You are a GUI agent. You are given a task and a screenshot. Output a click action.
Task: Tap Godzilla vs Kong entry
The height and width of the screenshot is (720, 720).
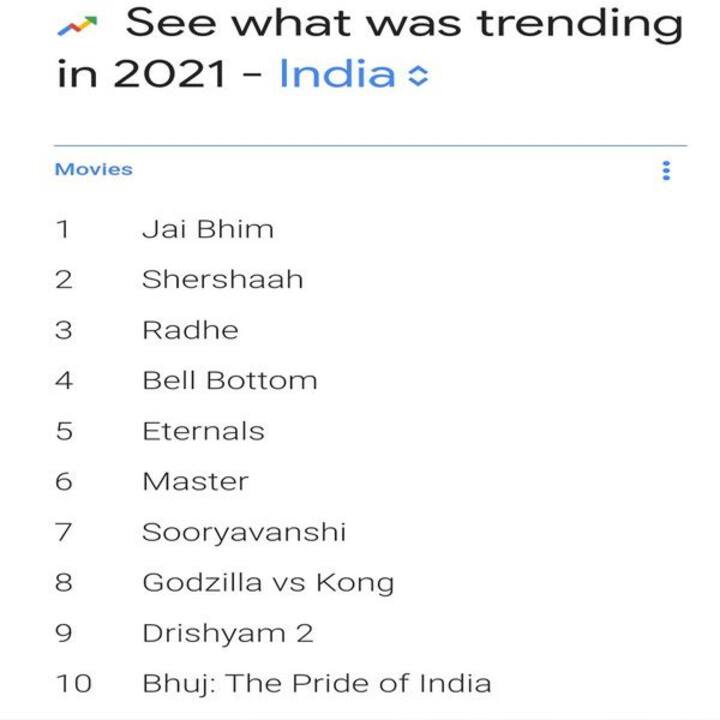pos(268,583)
